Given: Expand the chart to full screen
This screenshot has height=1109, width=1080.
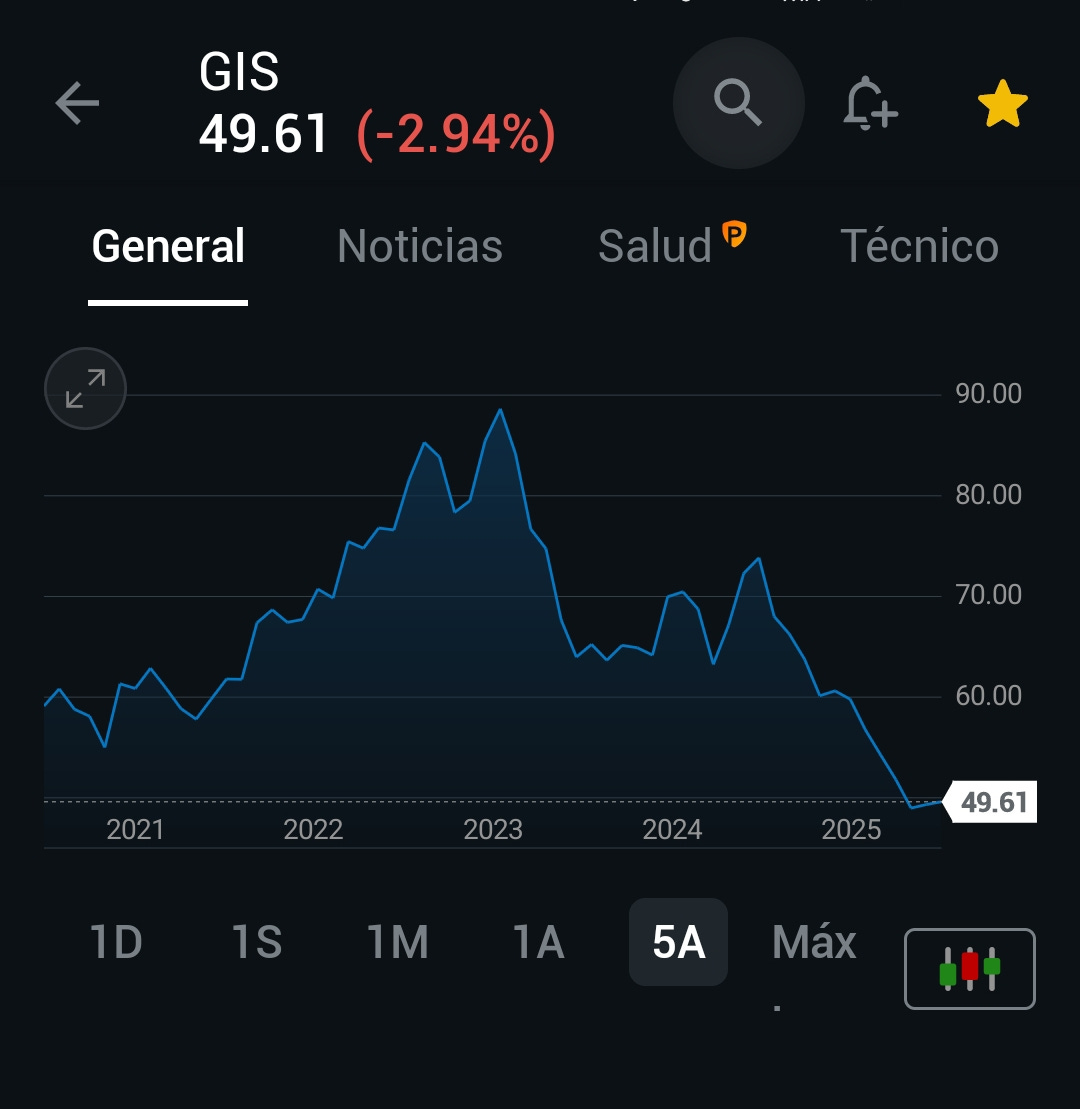Looking at the screenshot, I should click(x=86, y=388).
